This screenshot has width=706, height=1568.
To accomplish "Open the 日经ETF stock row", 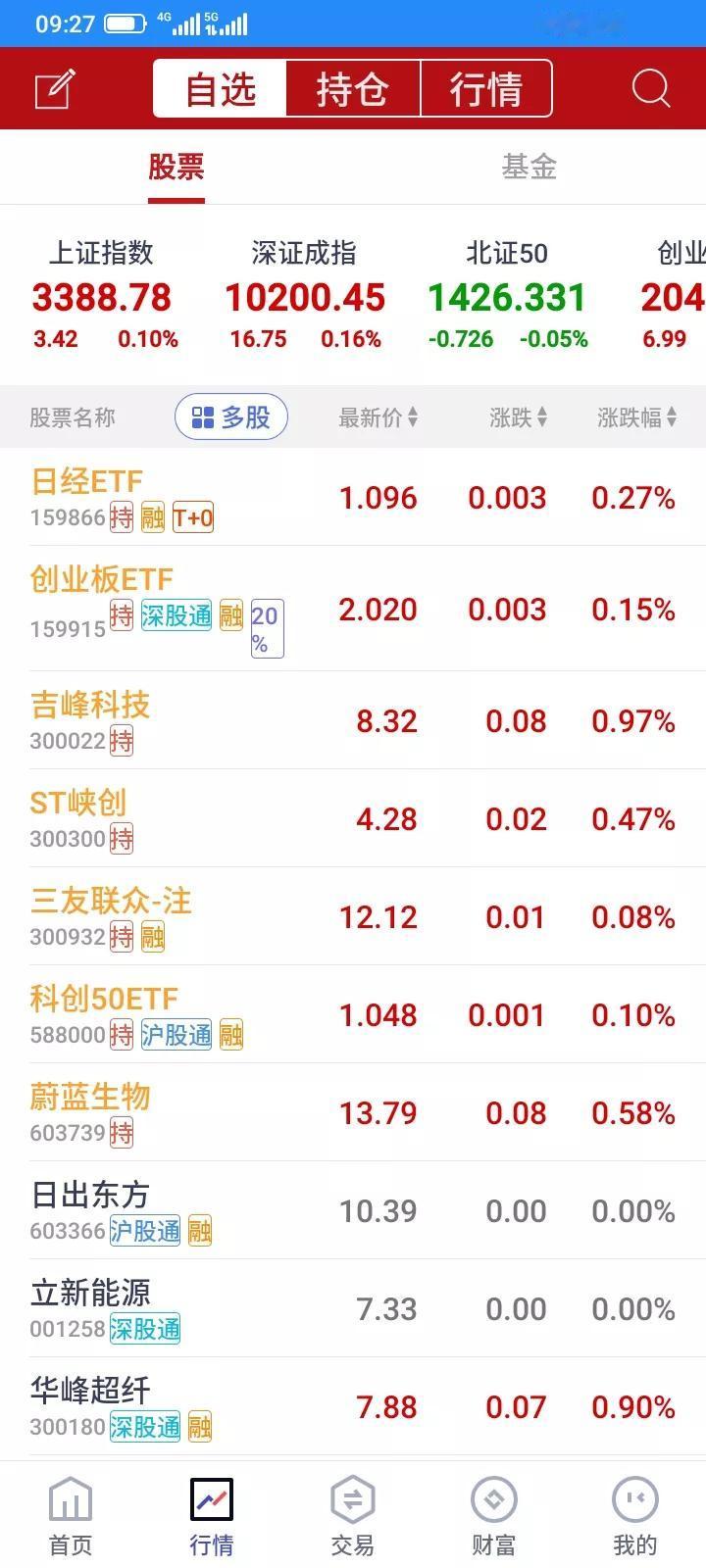I will point(353,497).
